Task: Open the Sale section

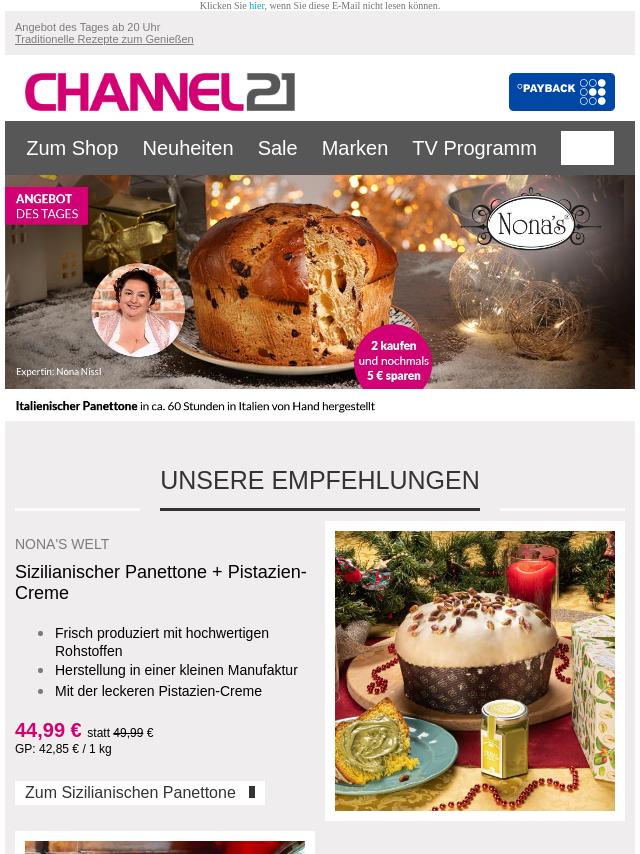Action: click(277, 148)
